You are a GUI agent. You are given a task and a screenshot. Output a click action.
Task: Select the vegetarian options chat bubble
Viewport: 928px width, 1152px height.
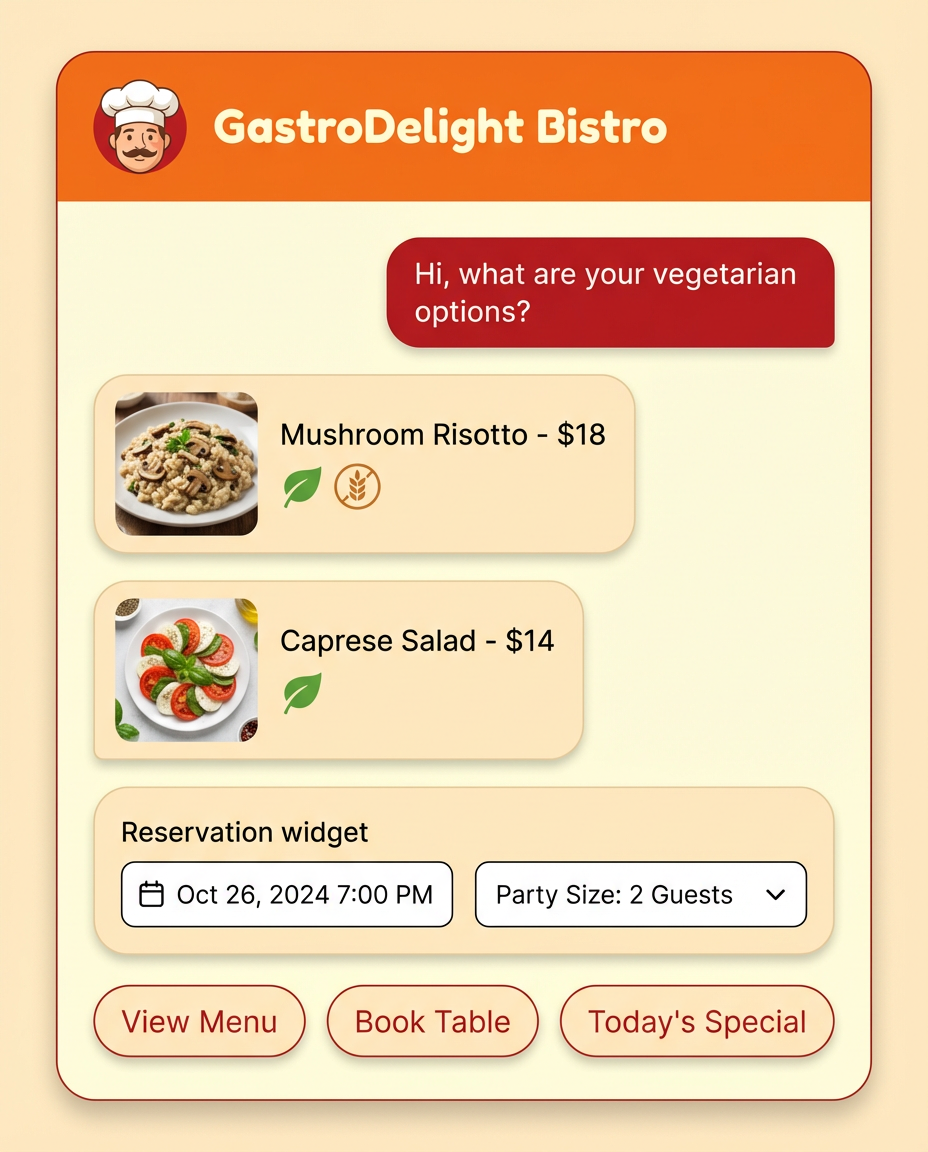(610, 292)
